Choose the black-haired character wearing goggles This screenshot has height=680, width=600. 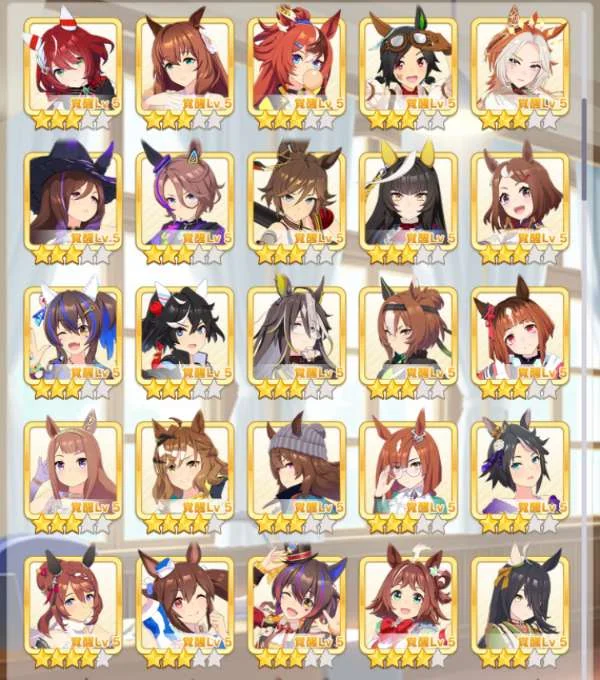(408, 66)
